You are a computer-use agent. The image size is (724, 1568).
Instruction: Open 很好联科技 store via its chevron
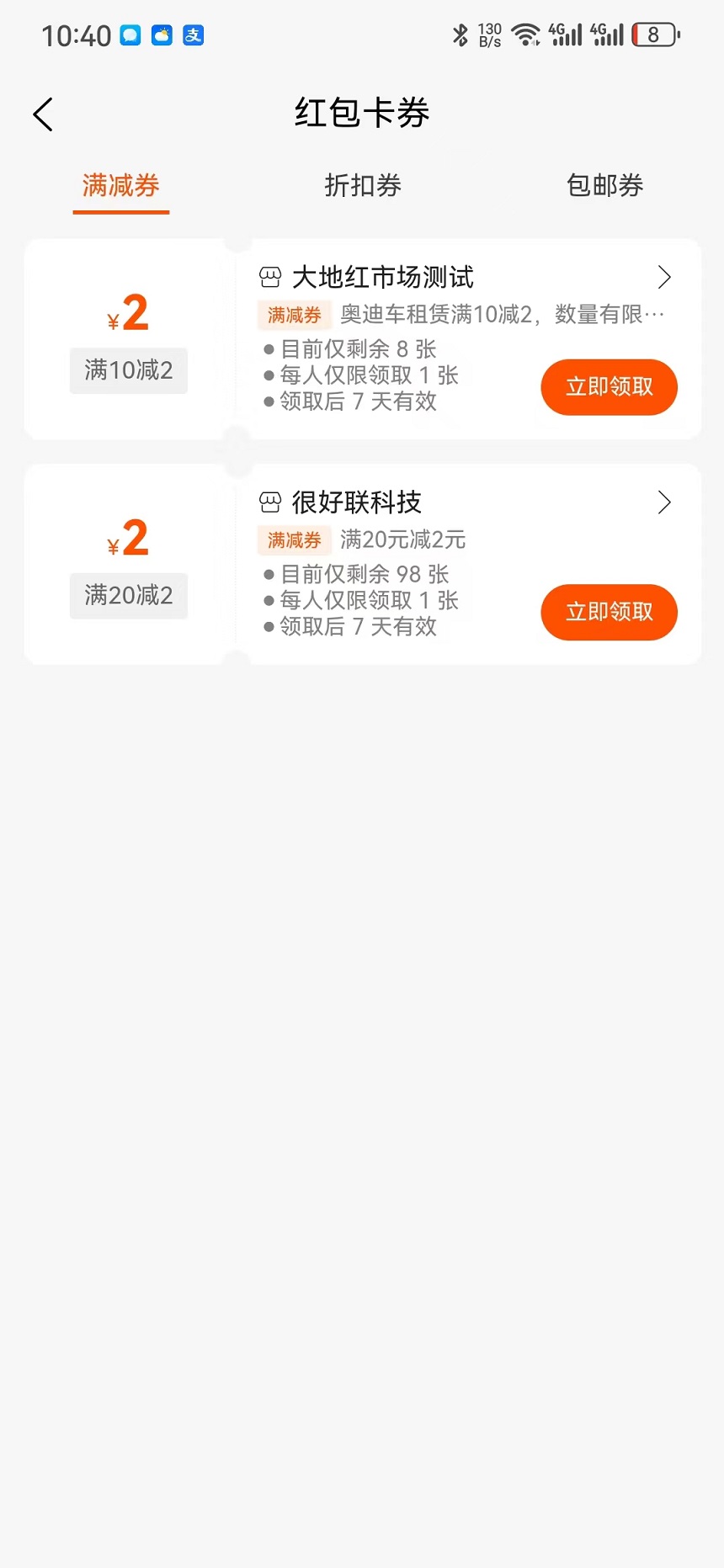(664, 502)
